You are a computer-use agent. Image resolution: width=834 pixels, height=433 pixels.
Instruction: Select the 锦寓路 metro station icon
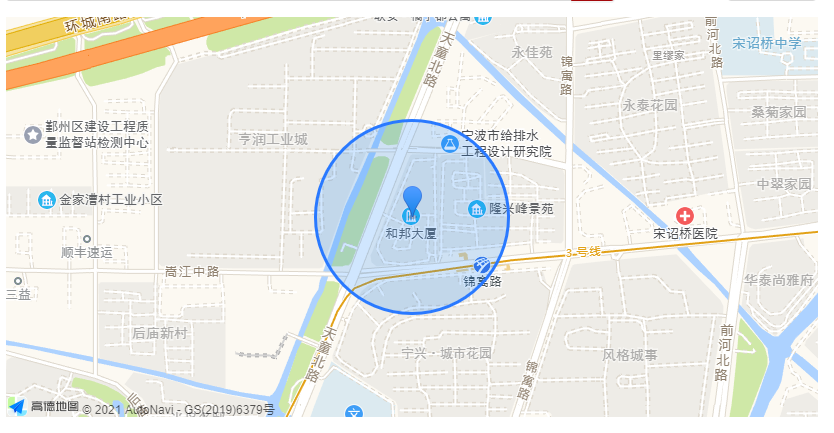pyautogui.click(x=482, y=265)
